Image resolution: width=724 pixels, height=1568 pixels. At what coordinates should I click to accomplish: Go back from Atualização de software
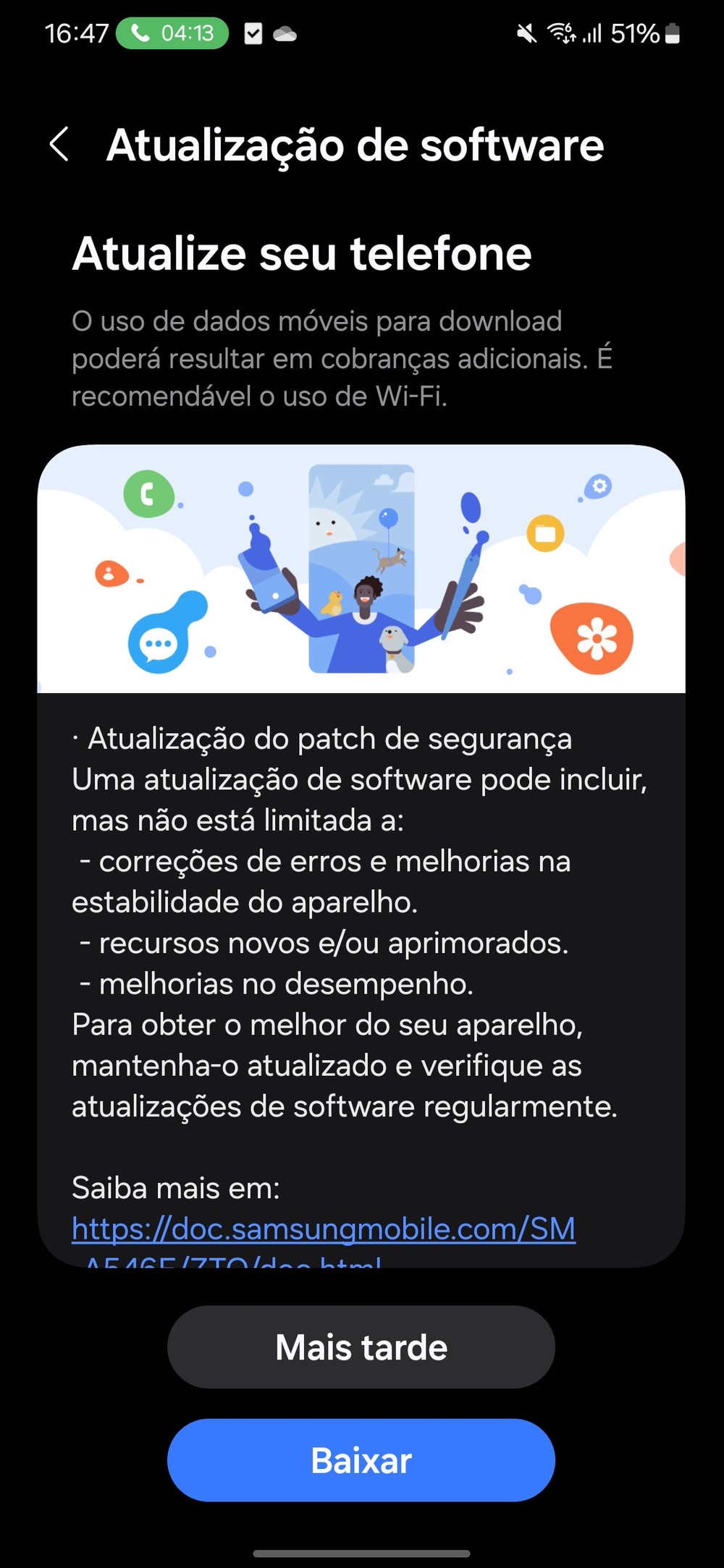59,144
